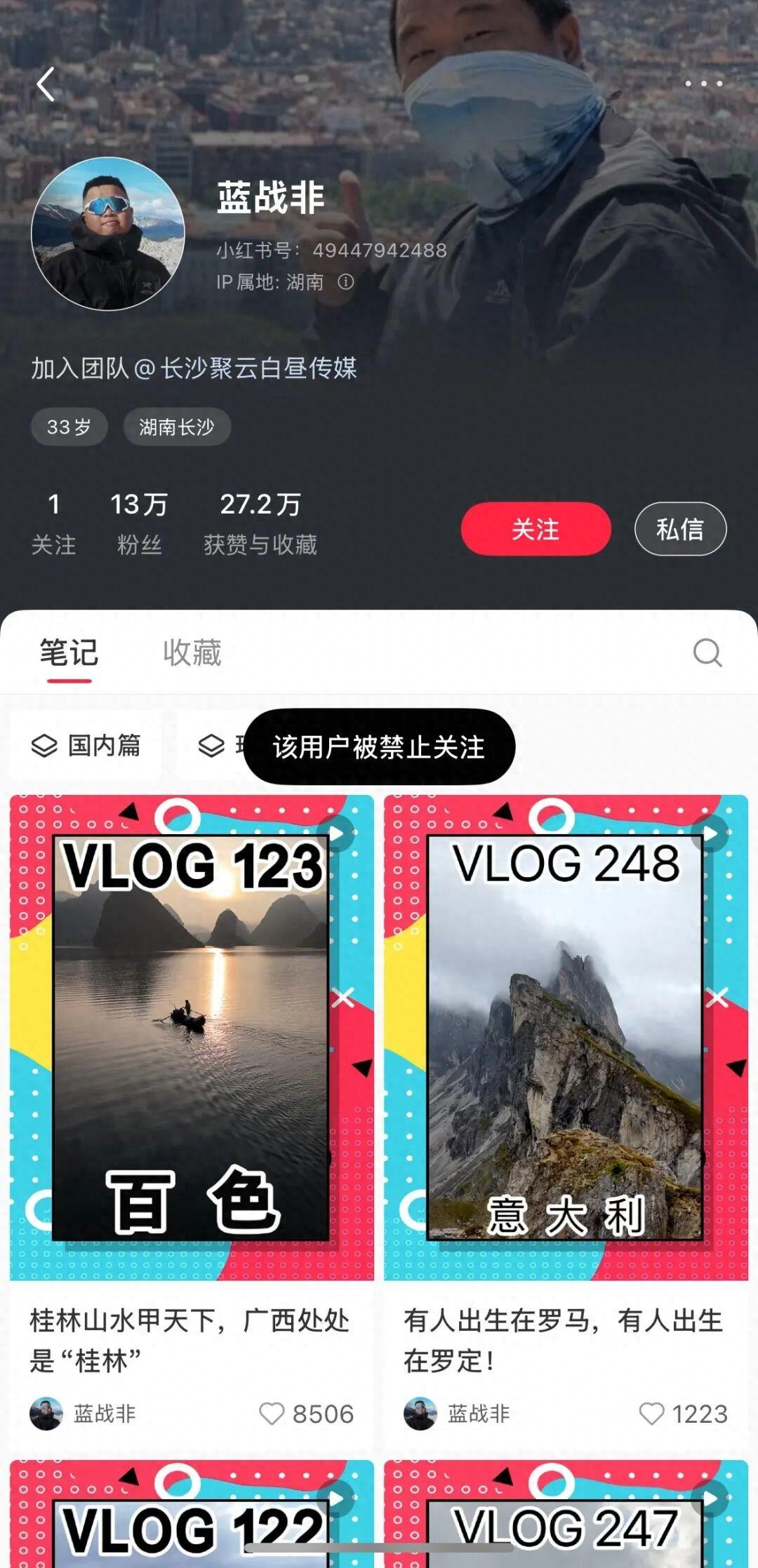The height and width of the screenshot is (1568, 758).
Task: Tap the red 关注 follow button
Action: (536, 529)
